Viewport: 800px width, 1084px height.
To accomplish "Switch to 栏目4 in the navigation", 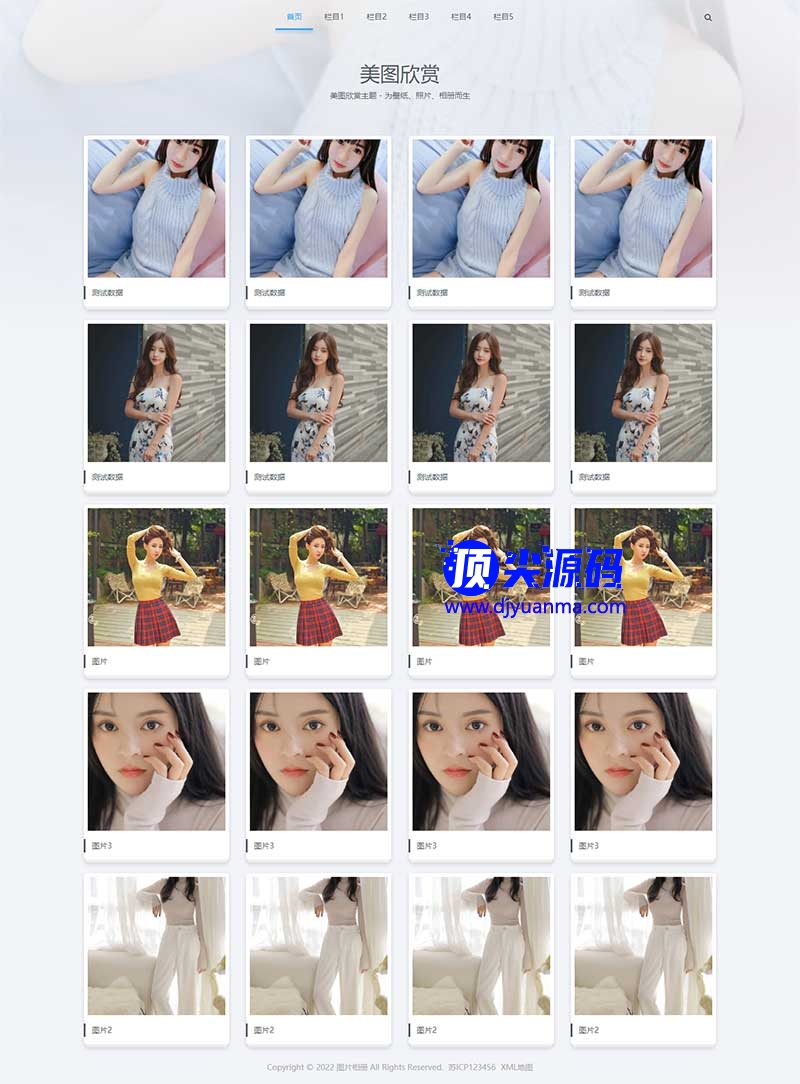I will point(461,17).
